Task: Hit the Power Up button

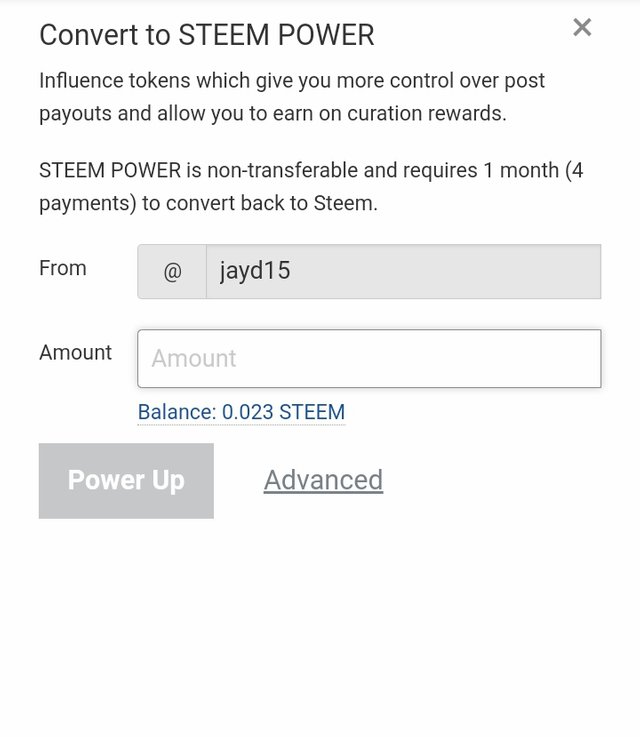Action: [x=126, y=480]
